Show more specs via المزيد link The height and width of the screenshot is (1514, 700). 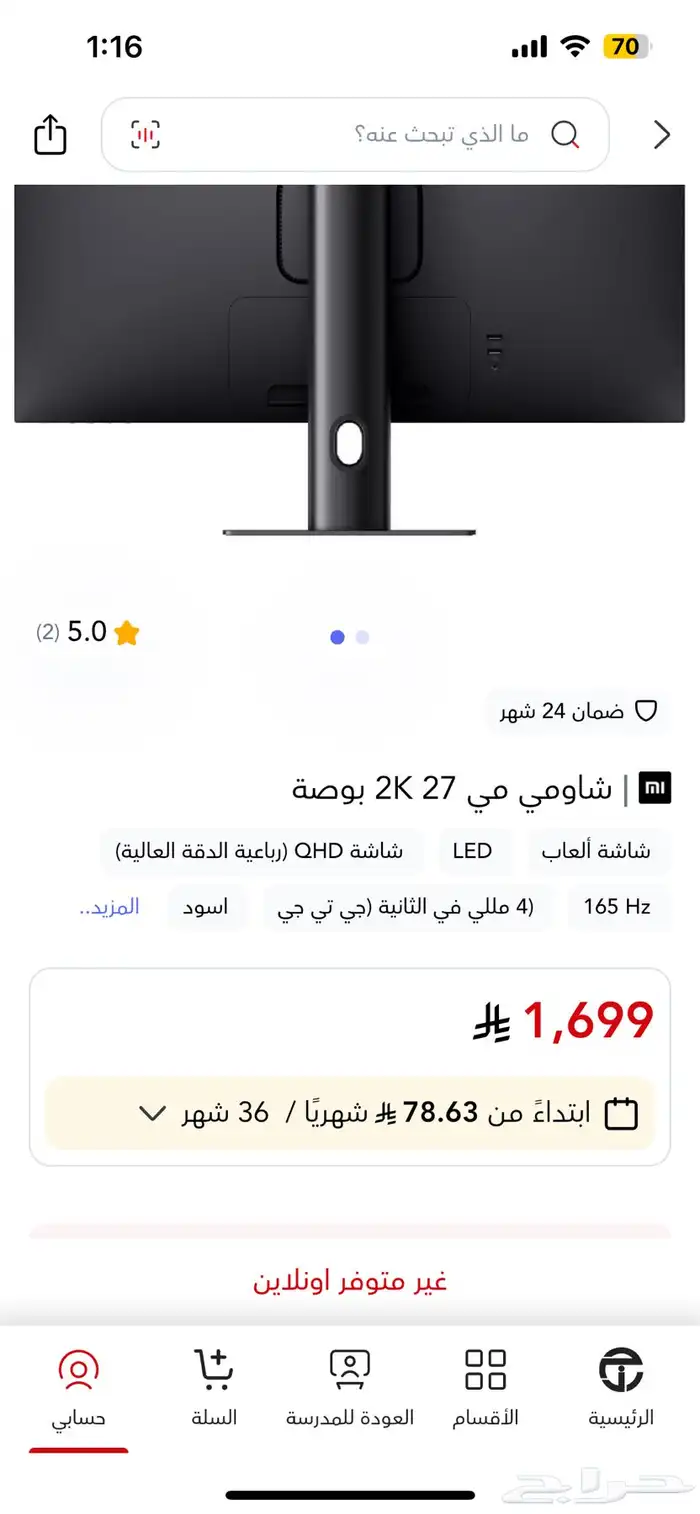pos(109,907)
